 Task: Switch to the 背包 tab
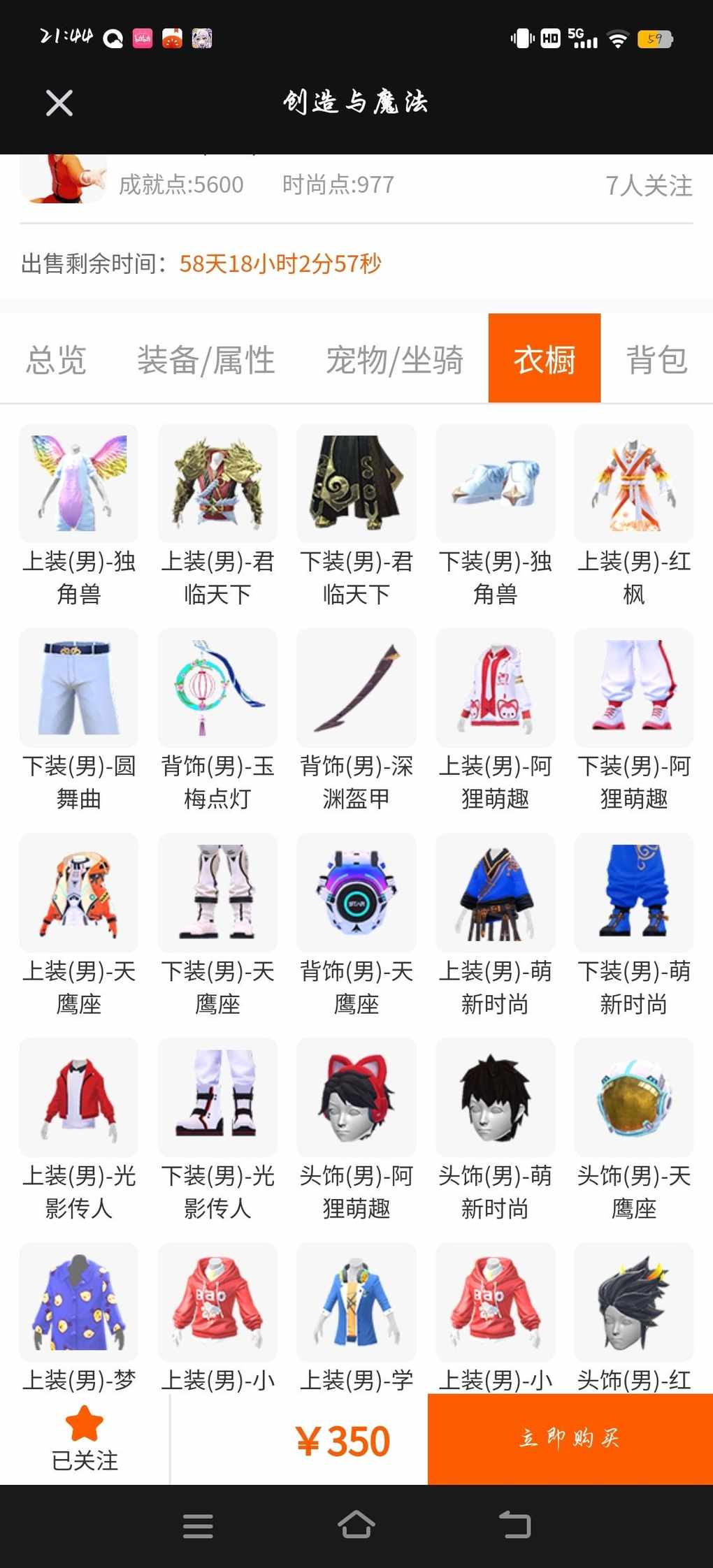(x=656, y=360)
